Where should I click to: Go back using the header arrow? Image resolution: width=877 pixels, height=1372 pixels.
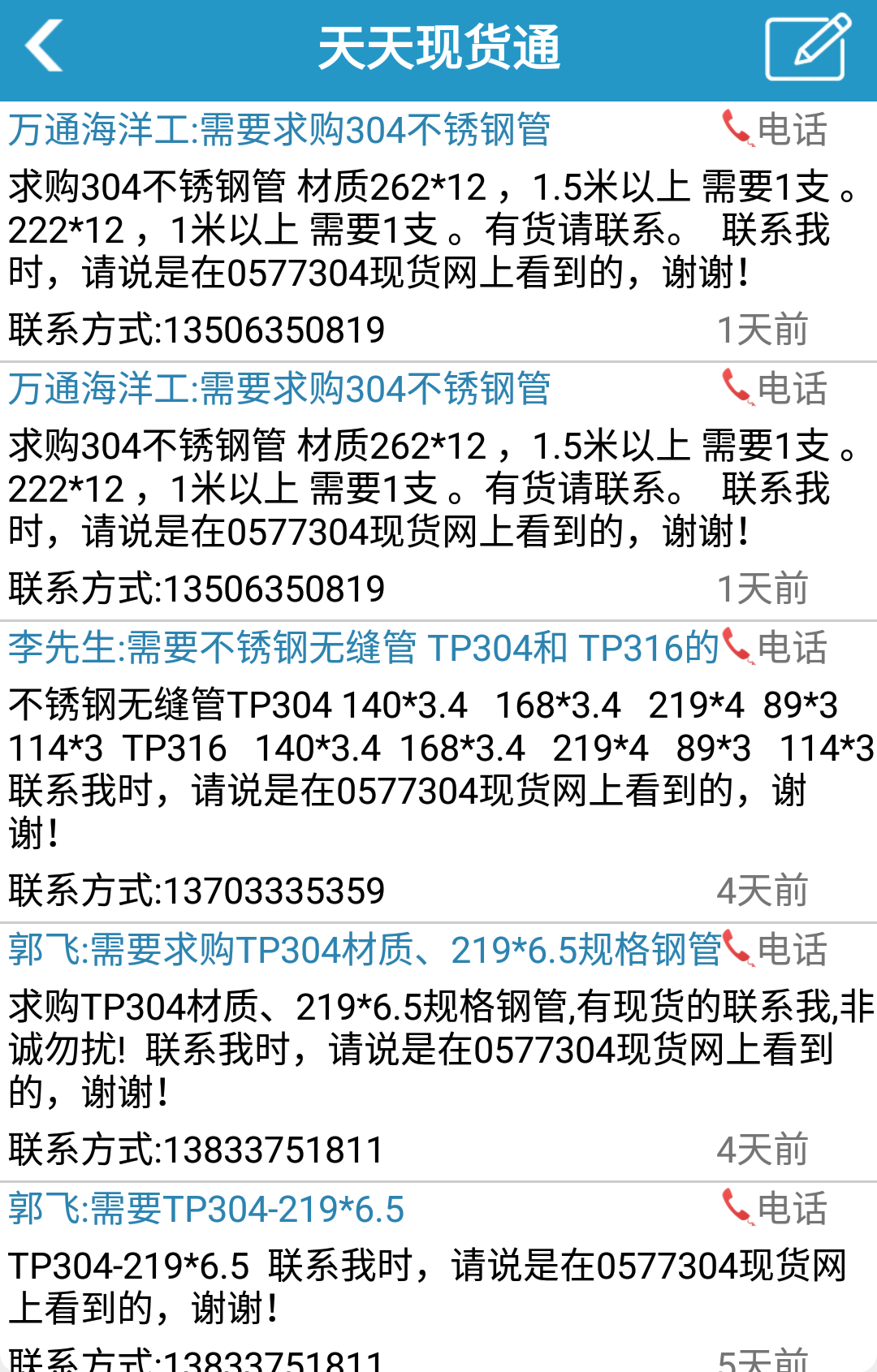click(x=45, y=46)
